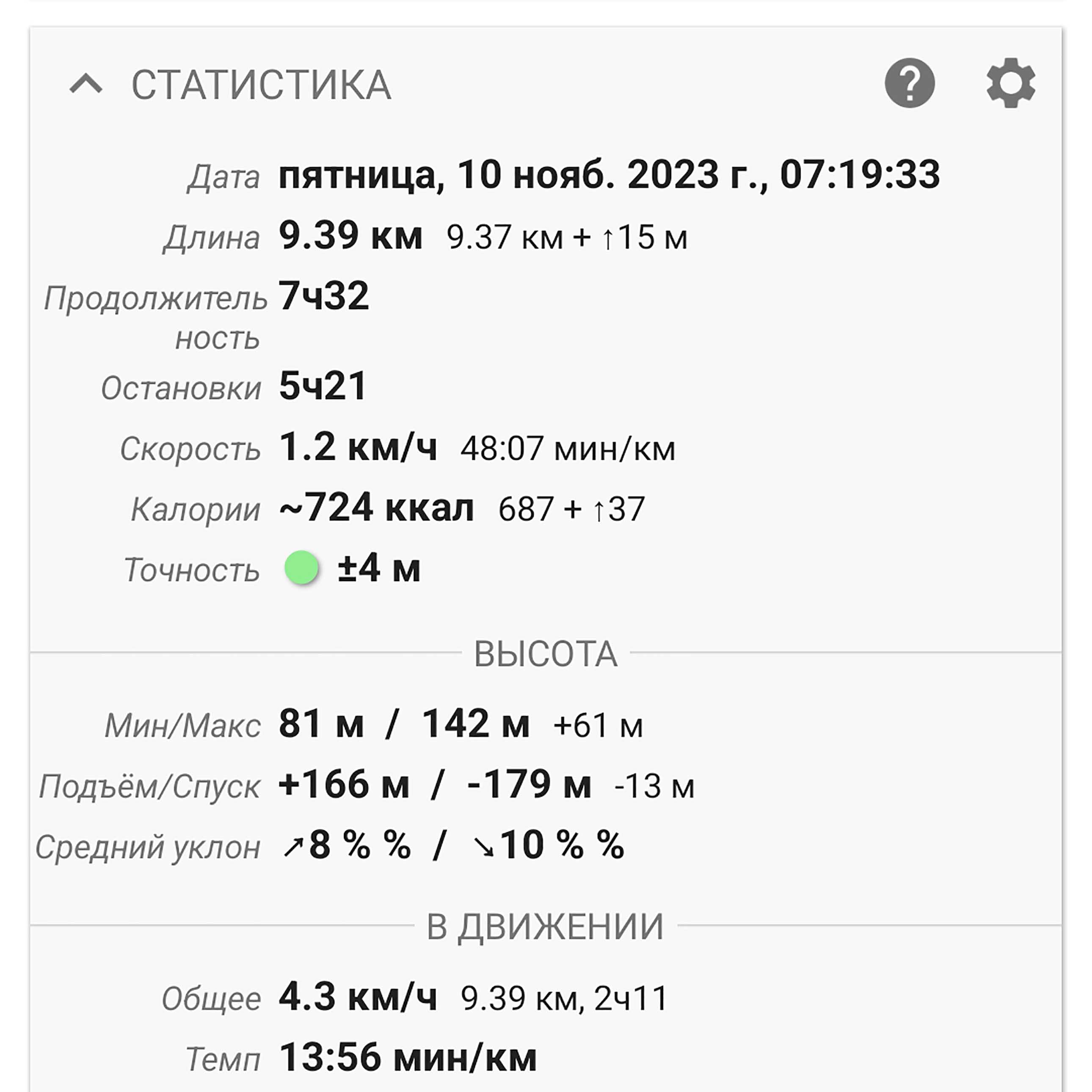
Task: Open the help question mark icon
Action: pos(910,83)
